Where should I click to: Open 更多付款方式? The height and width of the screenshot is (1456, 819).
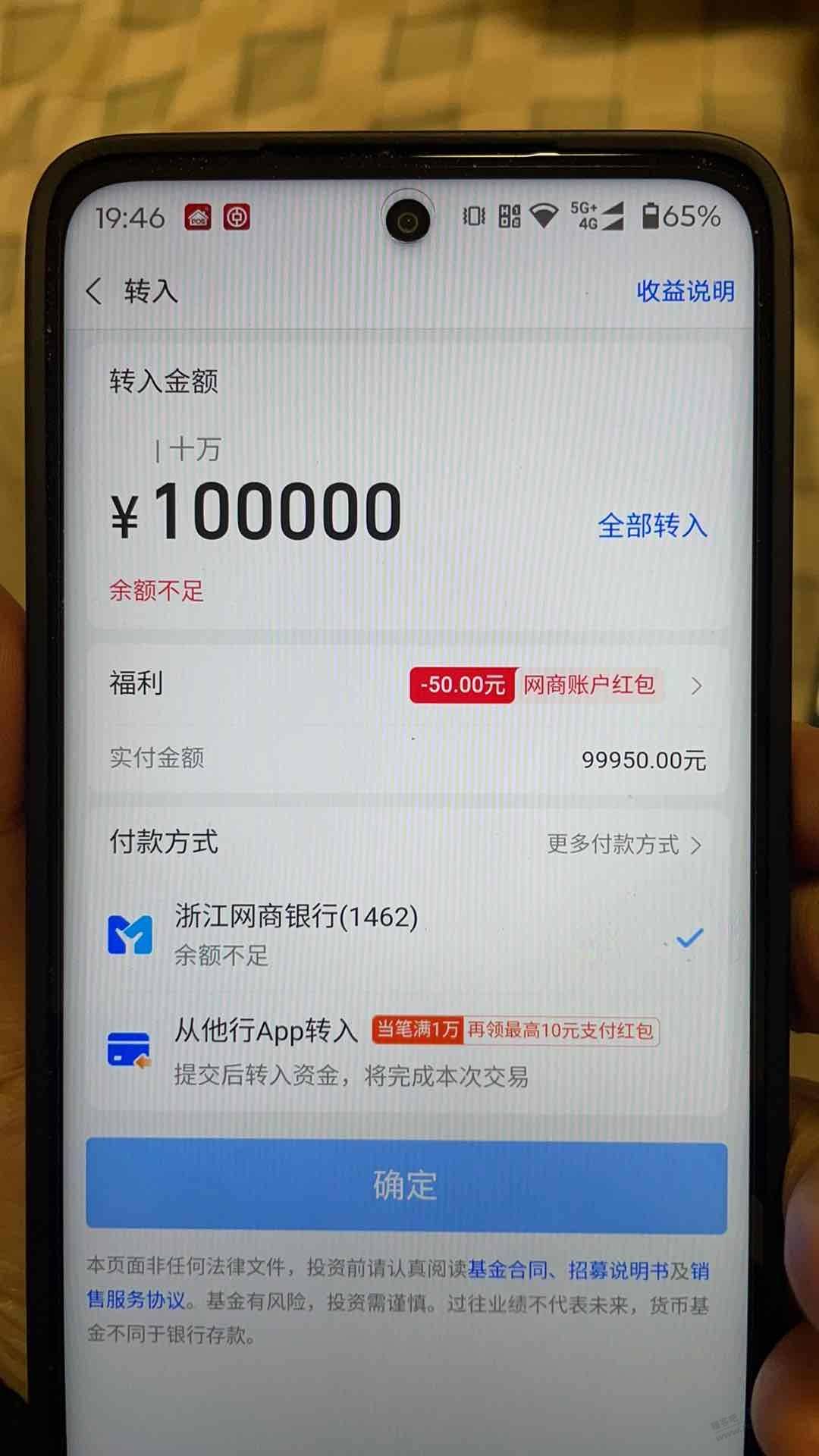click(x=623, y=844)
